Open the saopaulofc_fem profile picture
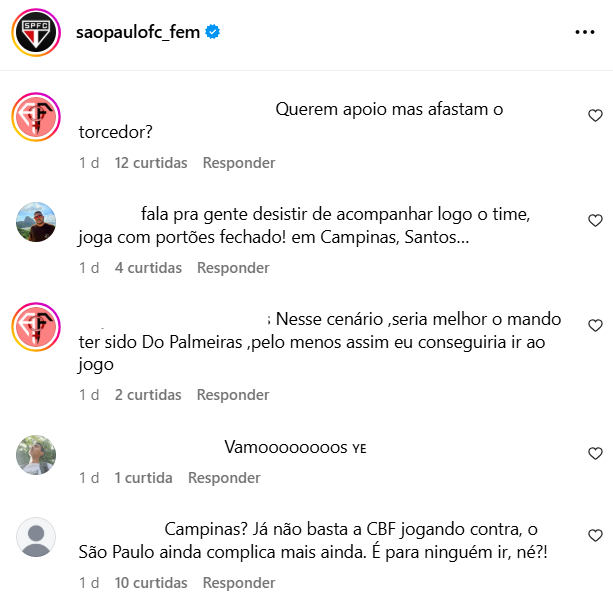The width and height of the screenshot is (613, 612). point(35,34)
